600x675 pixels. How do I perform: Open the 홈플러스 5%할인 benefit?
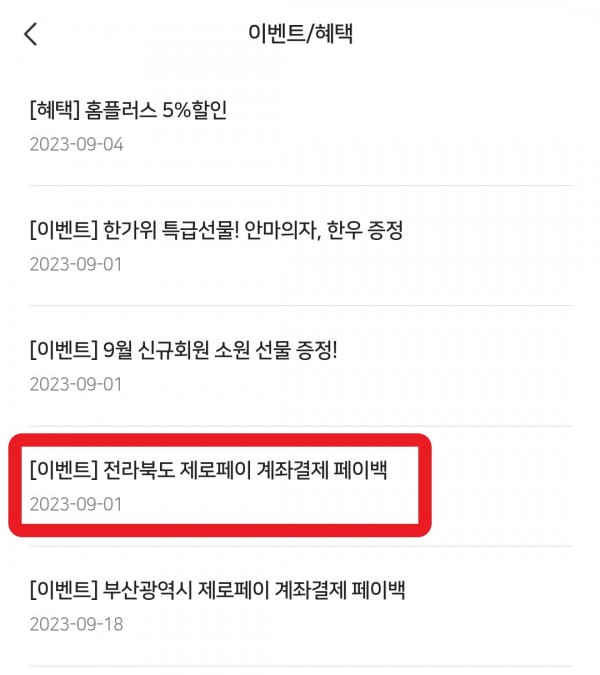click(130, 111)
